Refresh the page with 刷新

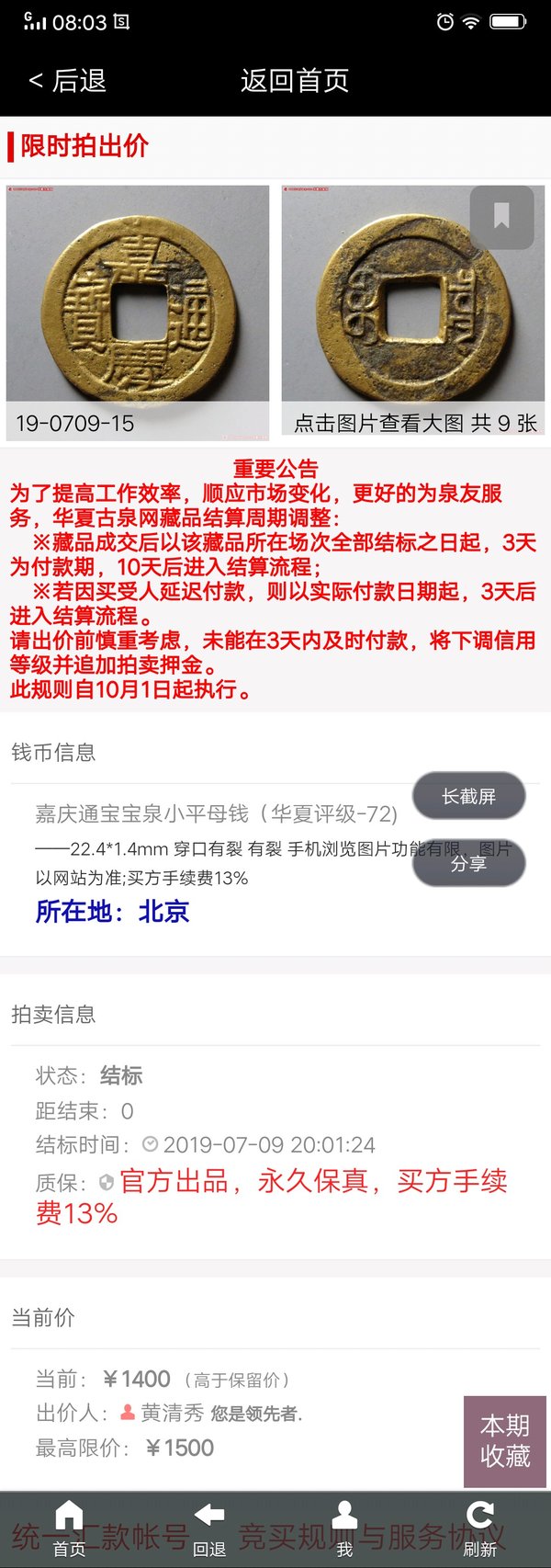479,1529
